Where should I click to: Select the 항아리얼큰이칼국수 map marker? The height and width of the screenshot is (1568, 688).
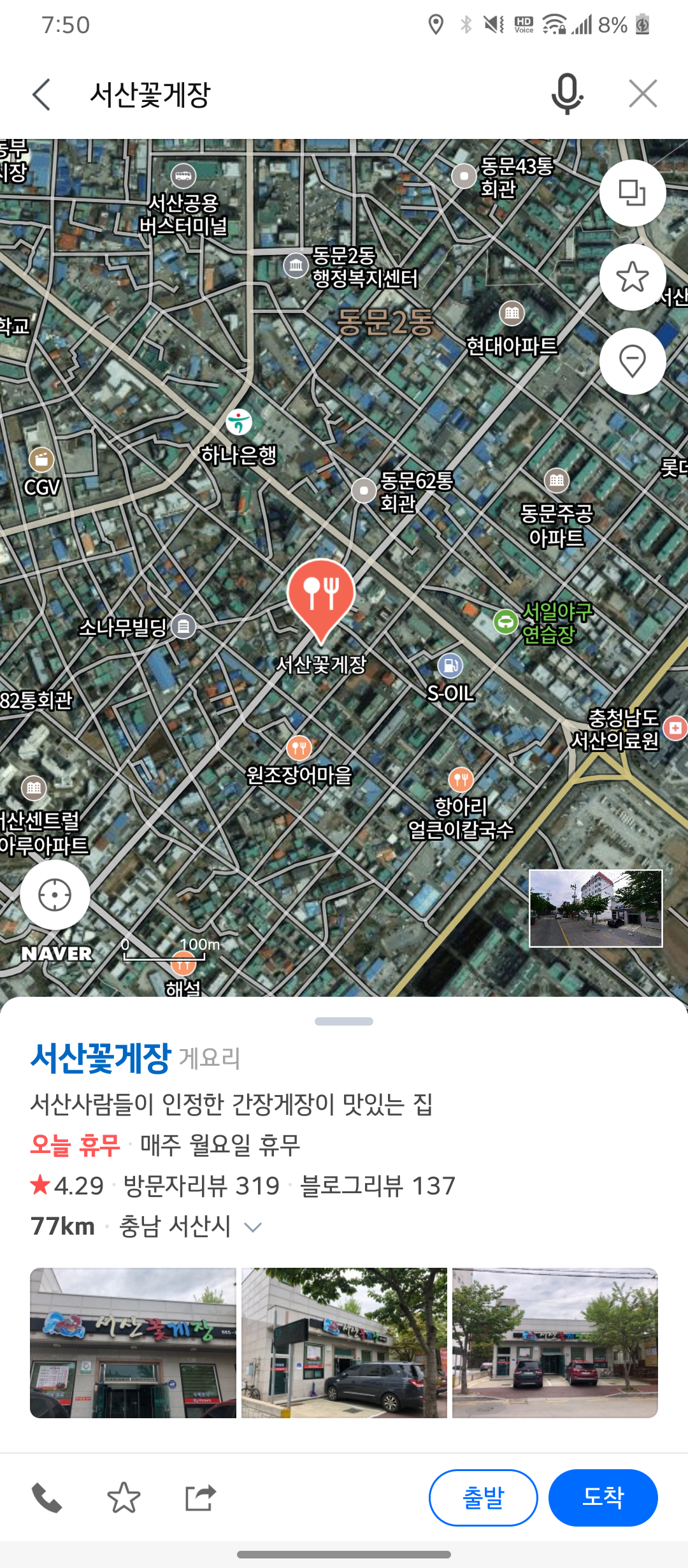[461, 780]
